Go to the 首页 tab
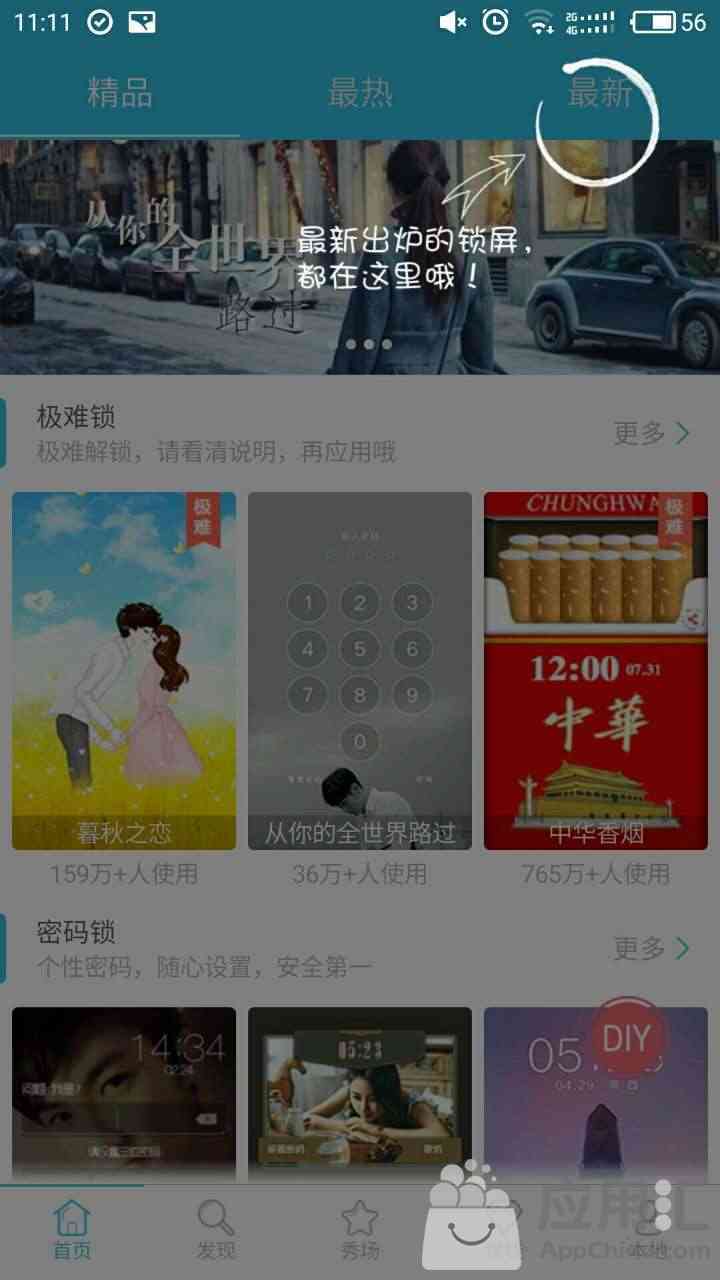 click(72, 1231)
